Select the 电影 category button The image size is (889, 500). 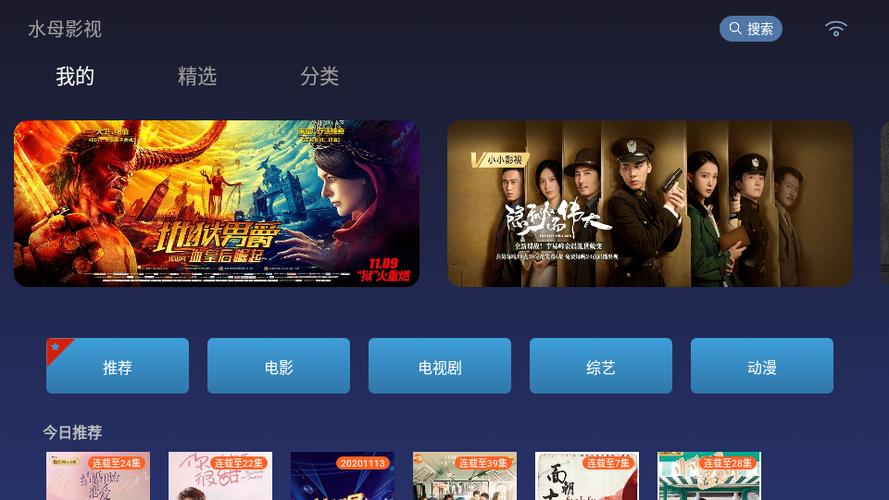pos(279,366)
